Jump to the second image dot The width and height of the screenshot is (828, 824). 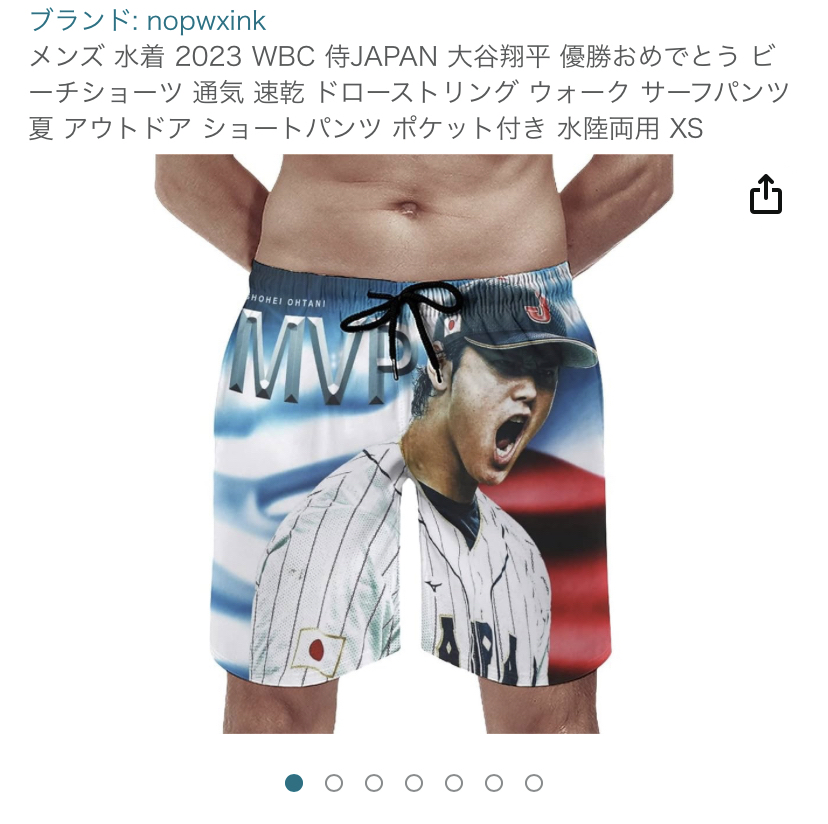point(334,783)
